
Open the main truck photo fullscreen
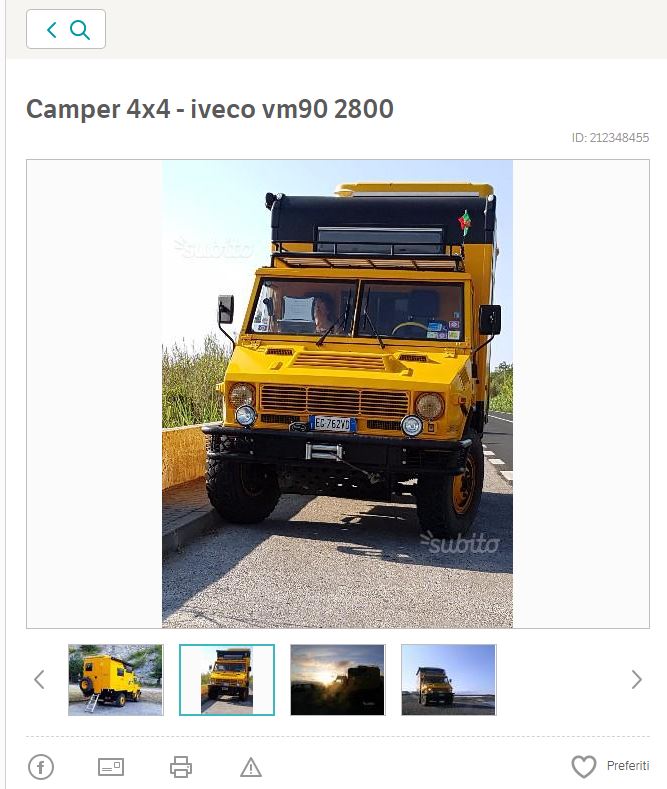point(337,394)
